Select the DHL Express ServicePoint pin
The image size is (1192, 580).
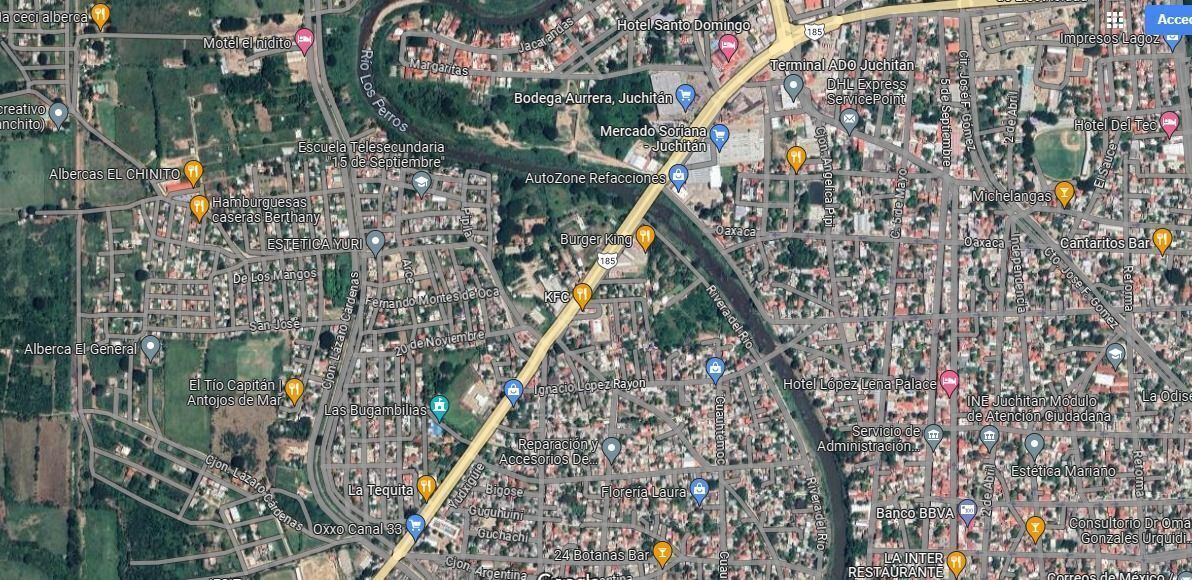849,121
